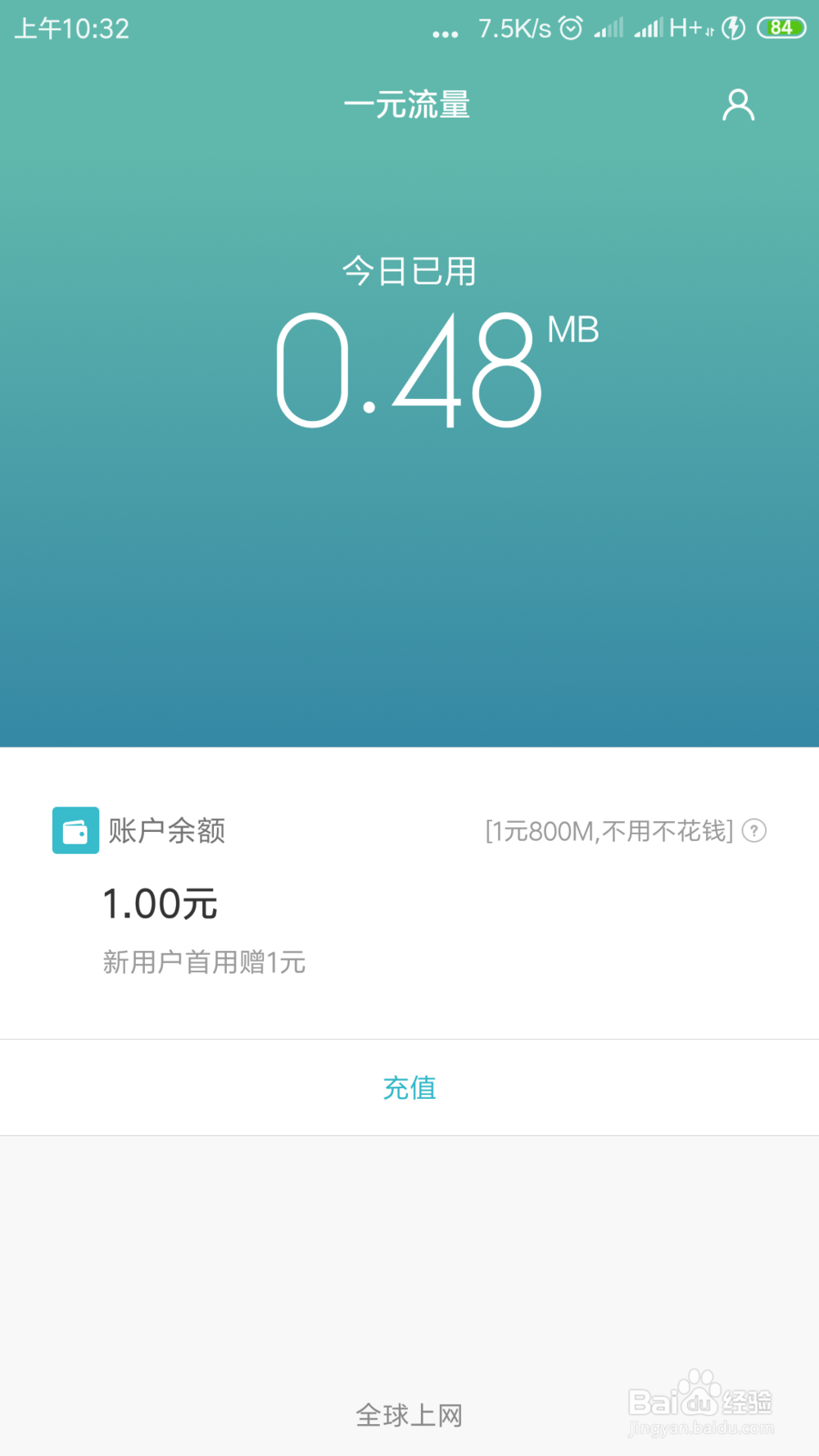
Task: Open the [1元800M,不用不花钱] promotion text
Action: (608, 830)
